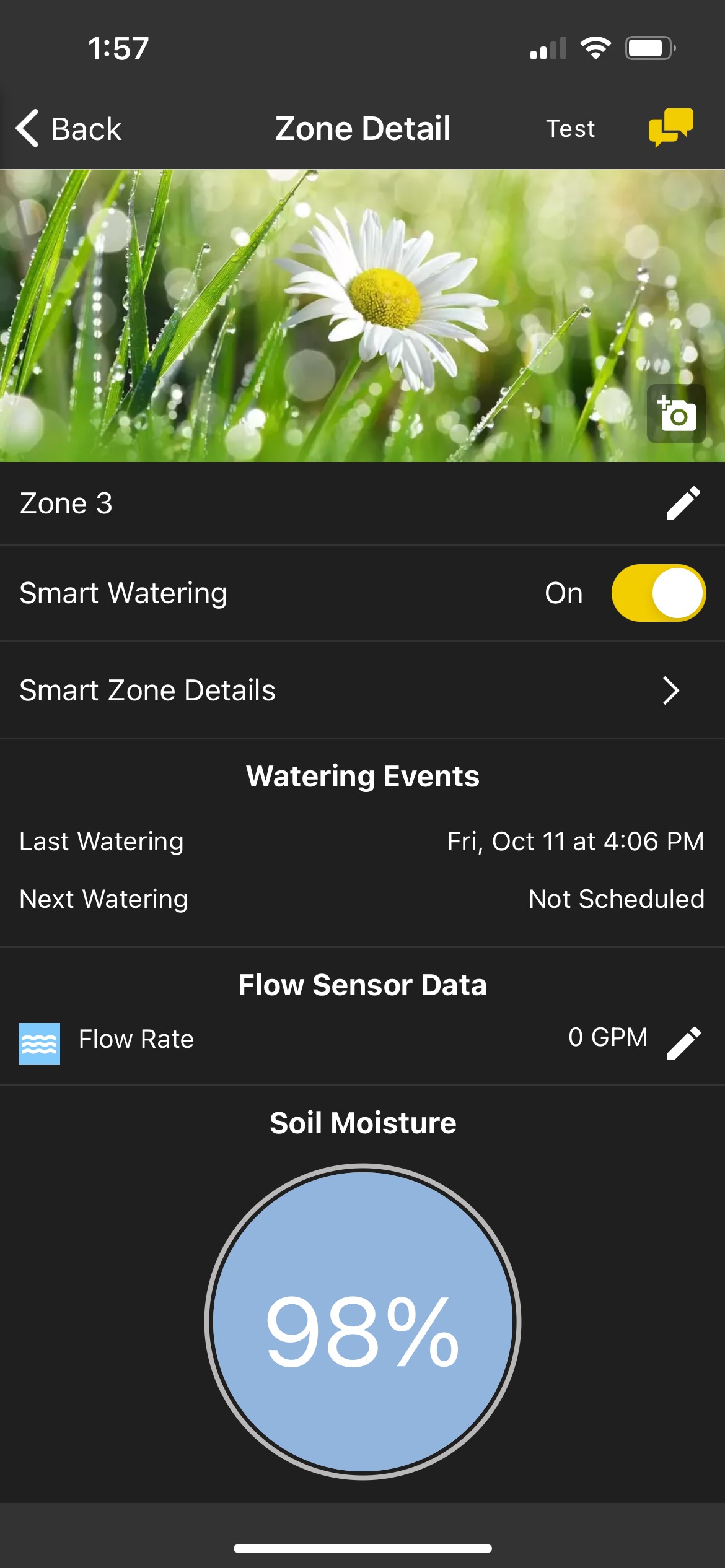Open Smart Zone Details

(362, 690)
